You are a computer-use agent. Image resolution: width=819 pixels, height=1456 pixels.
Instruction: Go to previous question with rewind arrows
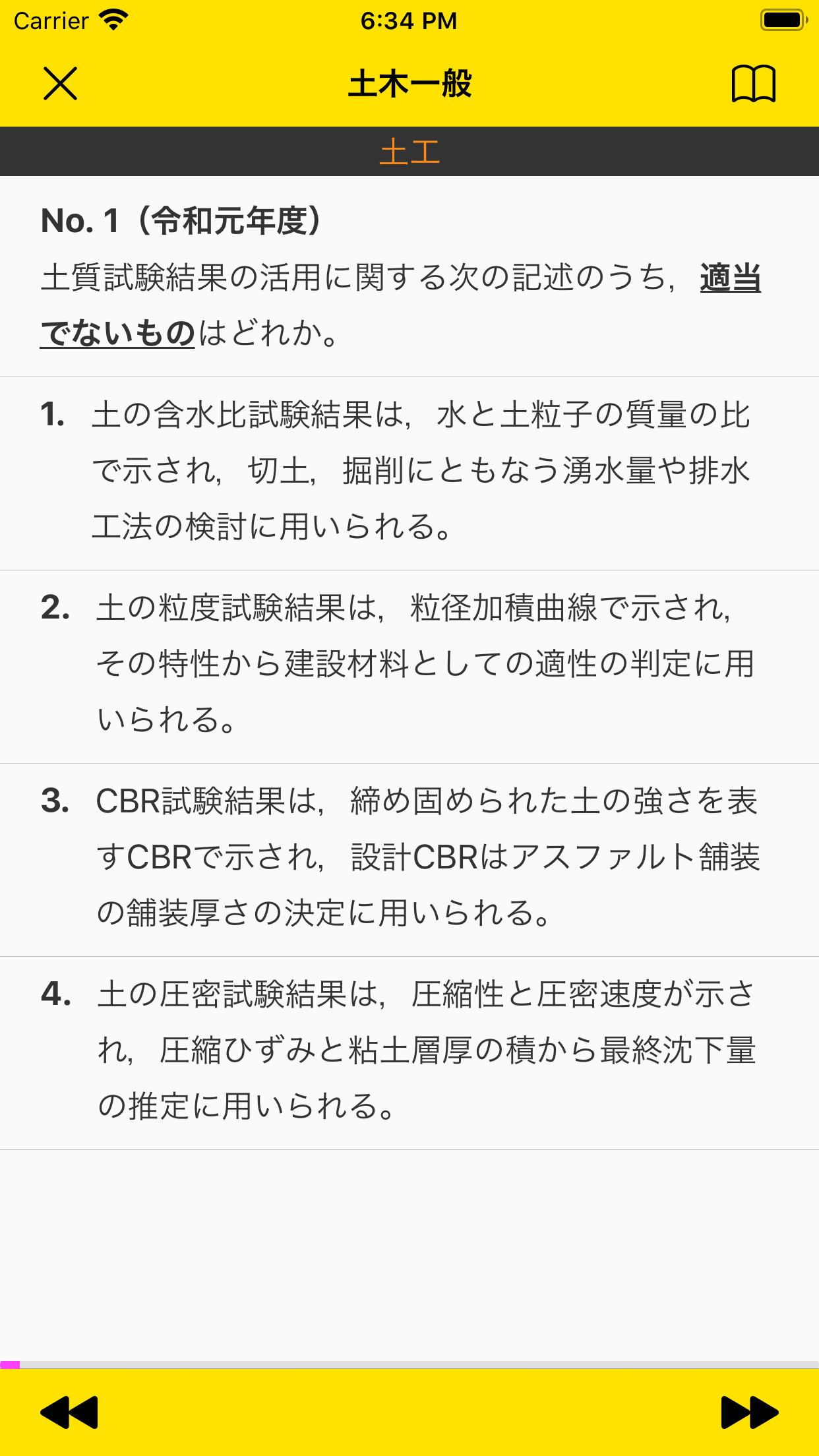pyautogui.click(x=69, y=1412)
